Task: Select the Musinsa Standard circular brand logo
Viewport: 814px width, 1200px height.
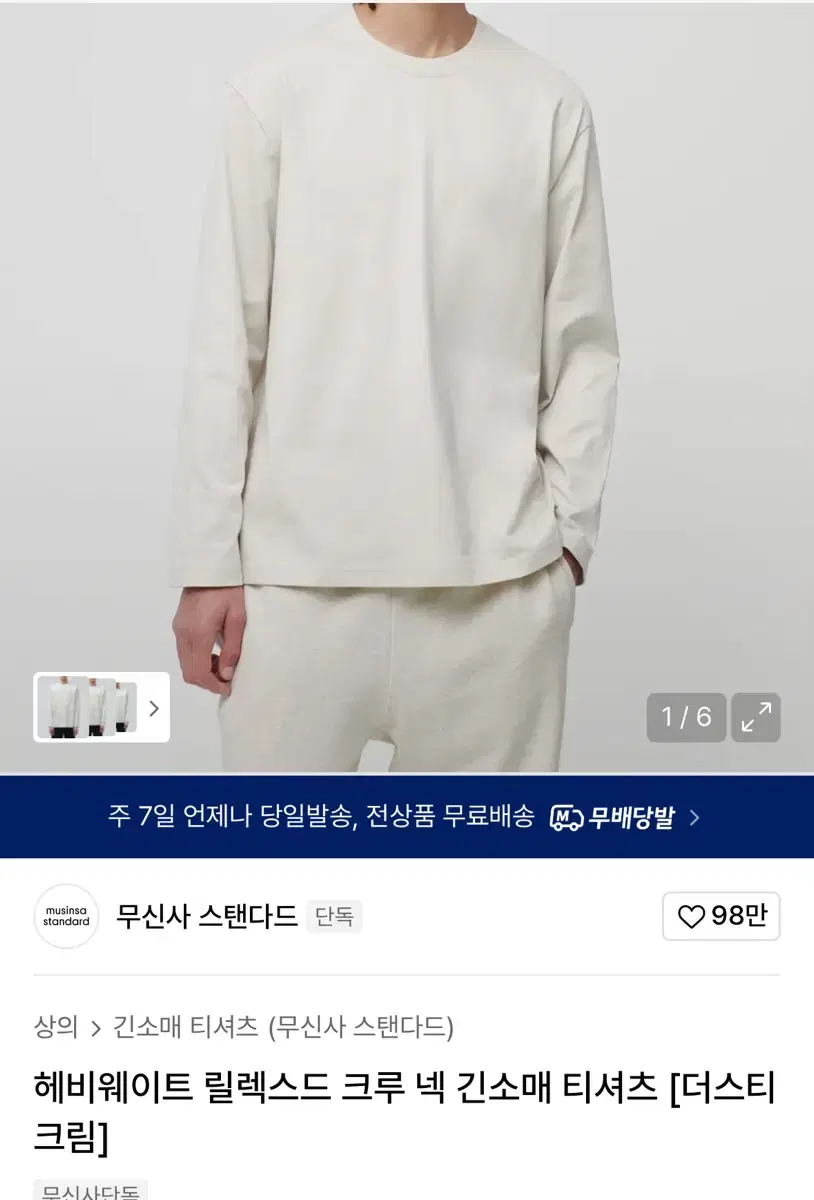Action: [66, 916]
